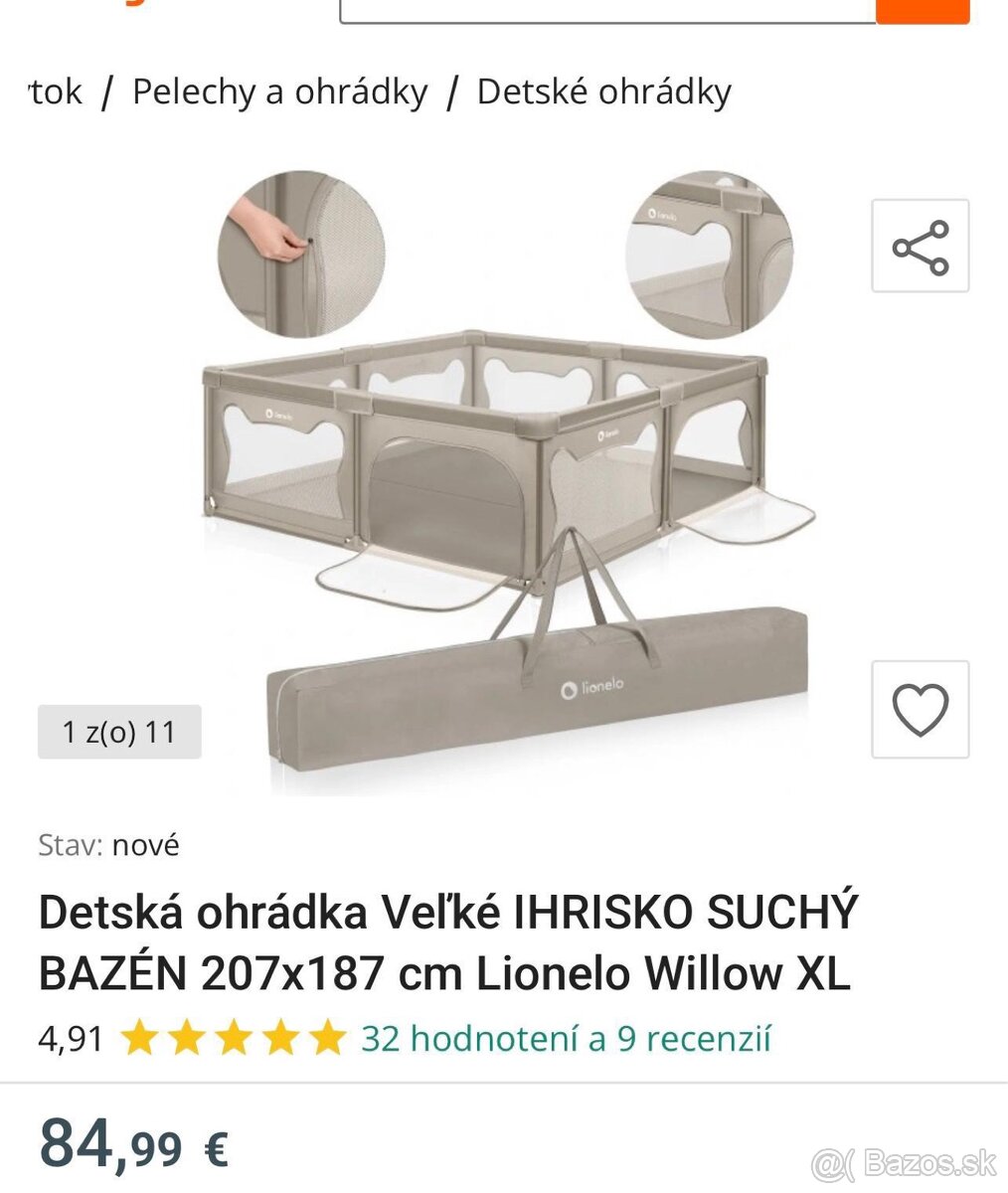Image resolution: width=1008 pixels, height=1193 pixels.
Task: Open the 'Detské ohrádky' breadcrumb category
Action: [x=604, y=91]
